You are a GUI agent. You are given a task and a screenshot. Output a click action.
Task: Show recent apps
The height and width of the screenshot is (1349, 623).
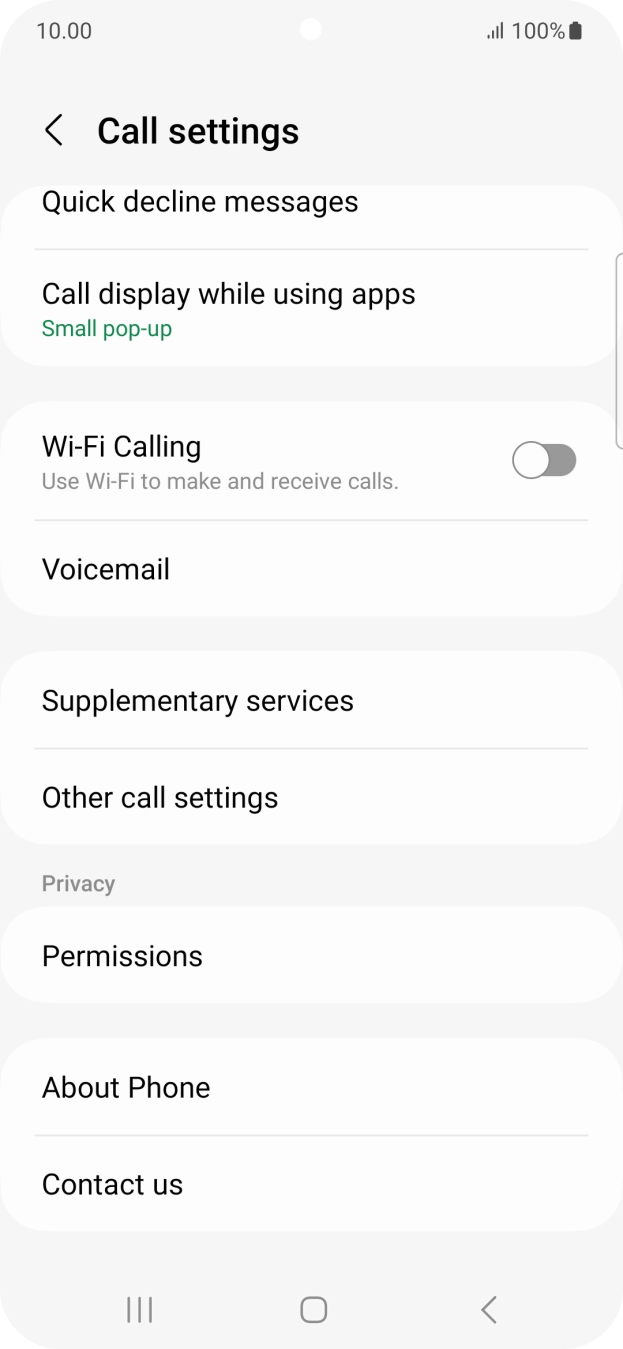point(139,1309)
